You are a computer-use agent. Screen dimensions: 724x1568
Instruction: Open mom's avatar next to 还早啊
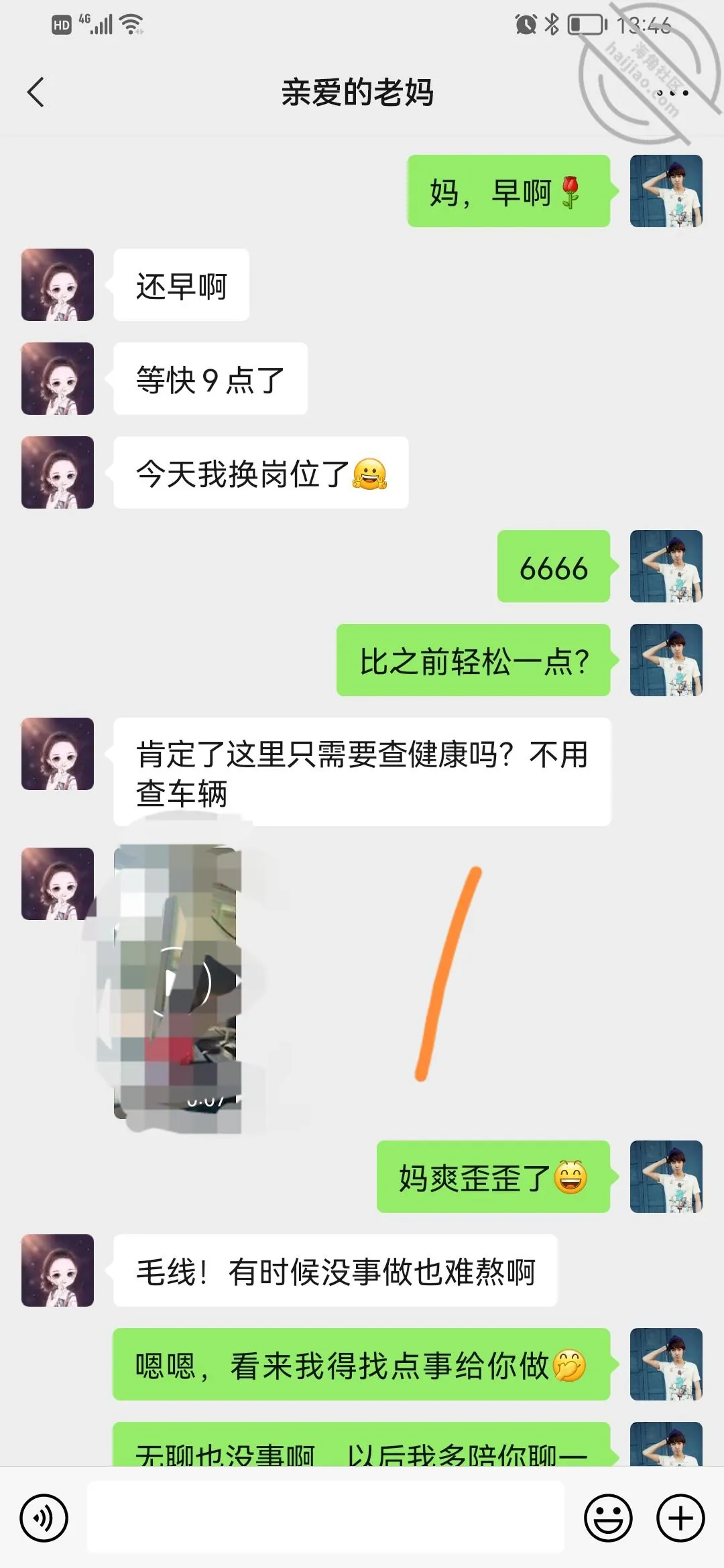pyautogui.click(x=58, y=285)
